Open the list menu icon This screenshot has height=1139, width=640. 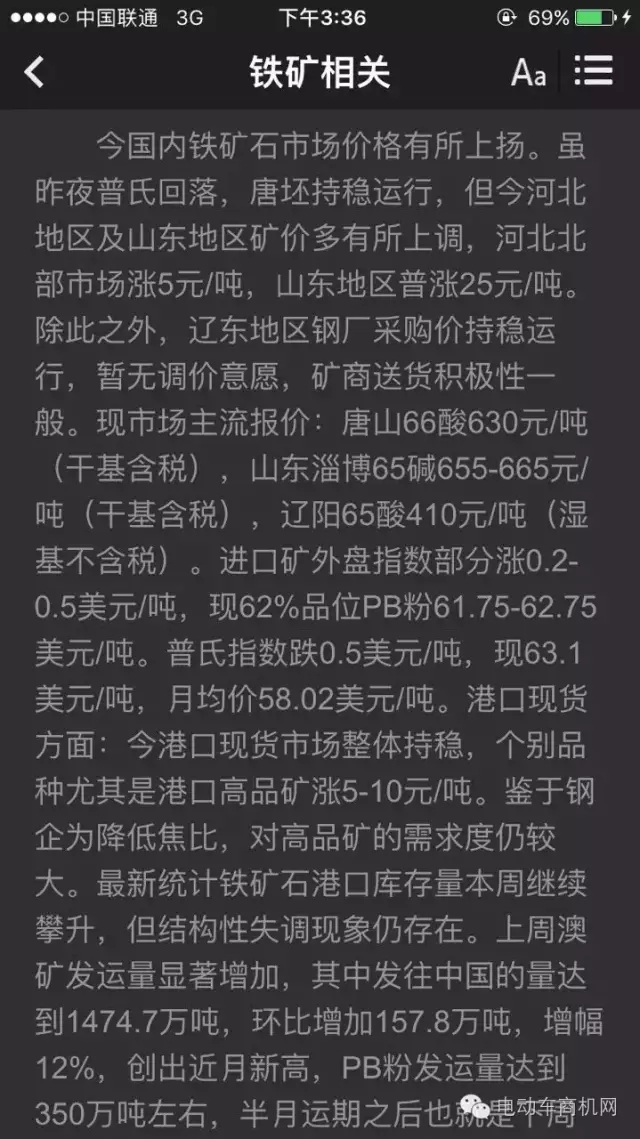(x=593, y=70)
